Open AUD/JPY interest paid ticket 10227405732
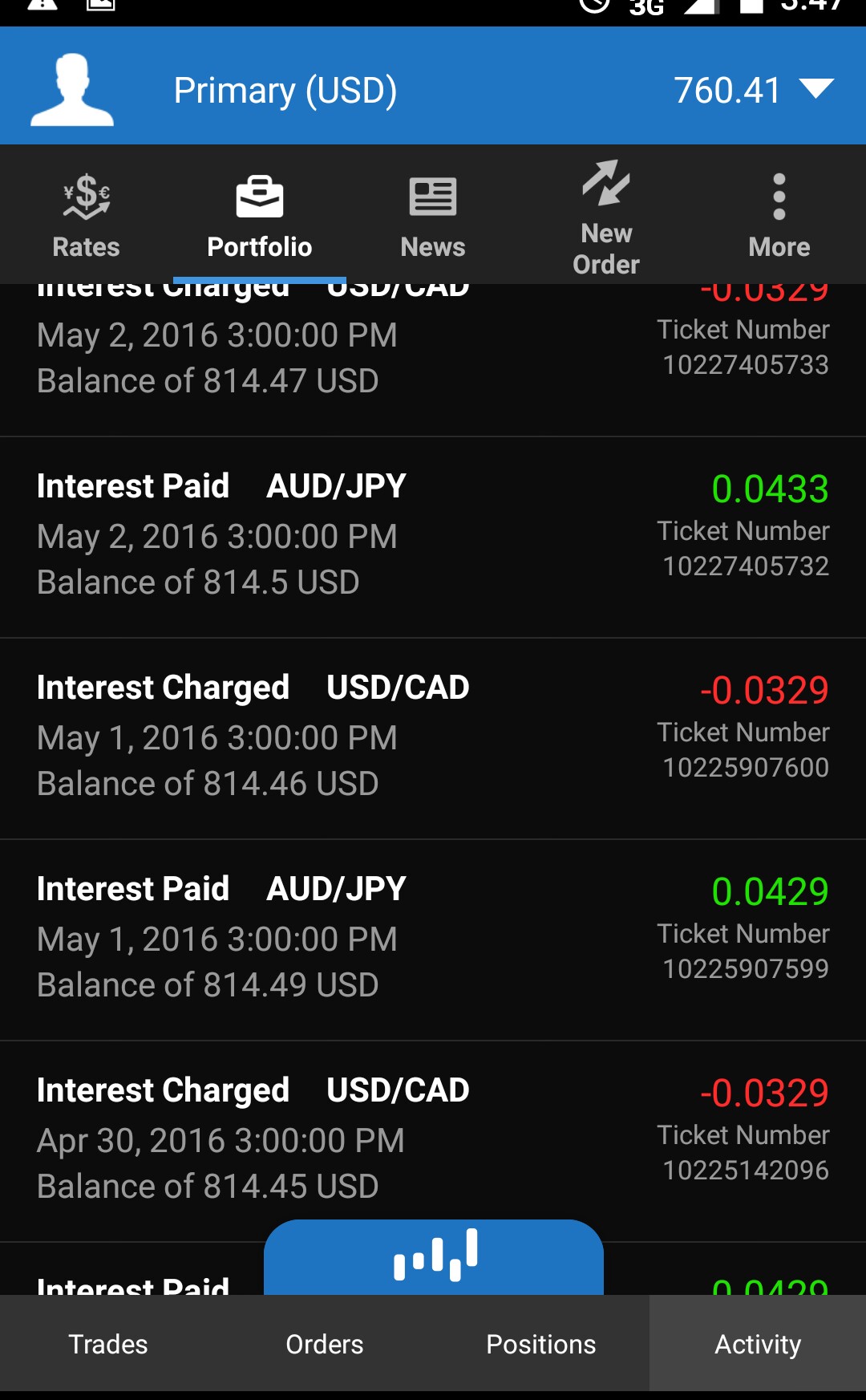 click(433, 536)
